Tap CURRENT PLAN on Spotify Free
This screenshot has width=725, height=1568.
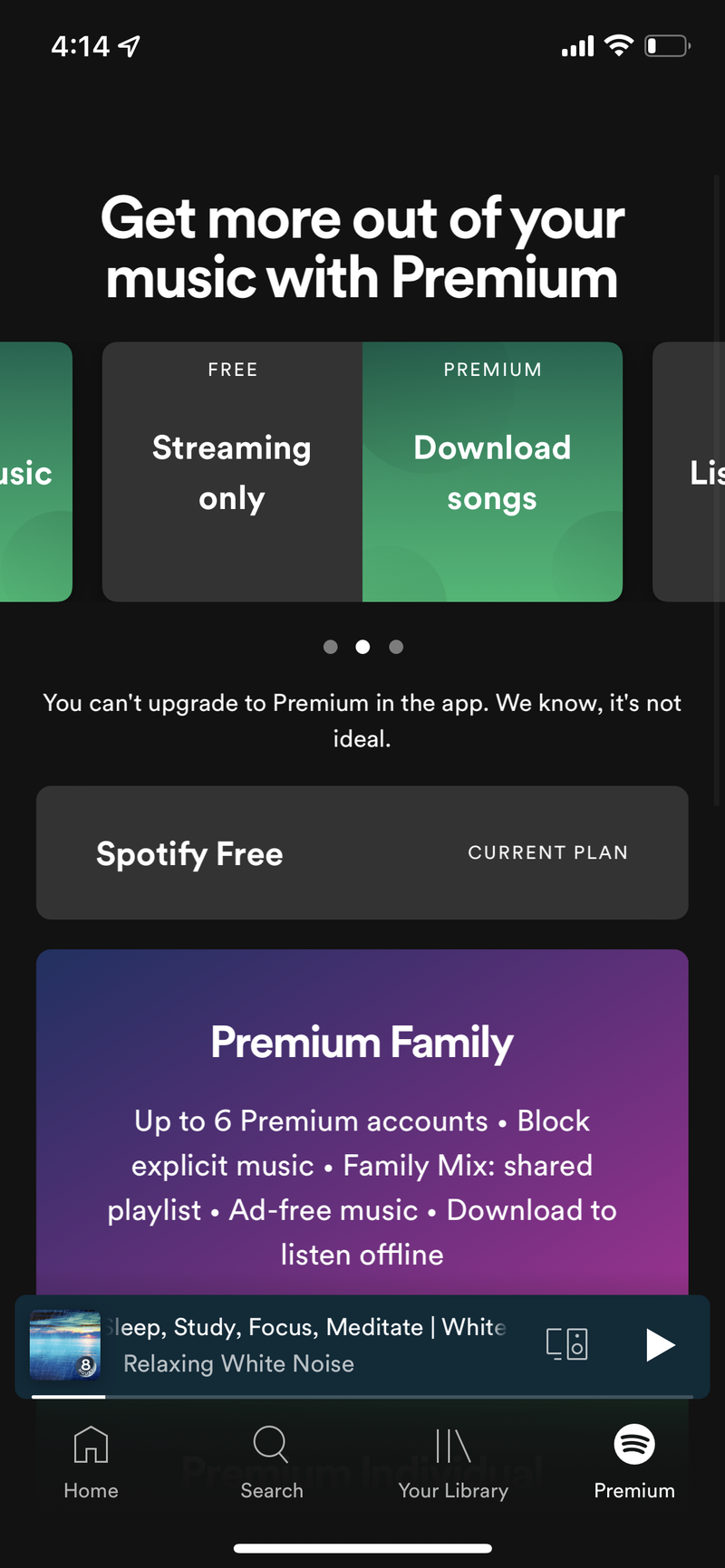pos(547,852)
